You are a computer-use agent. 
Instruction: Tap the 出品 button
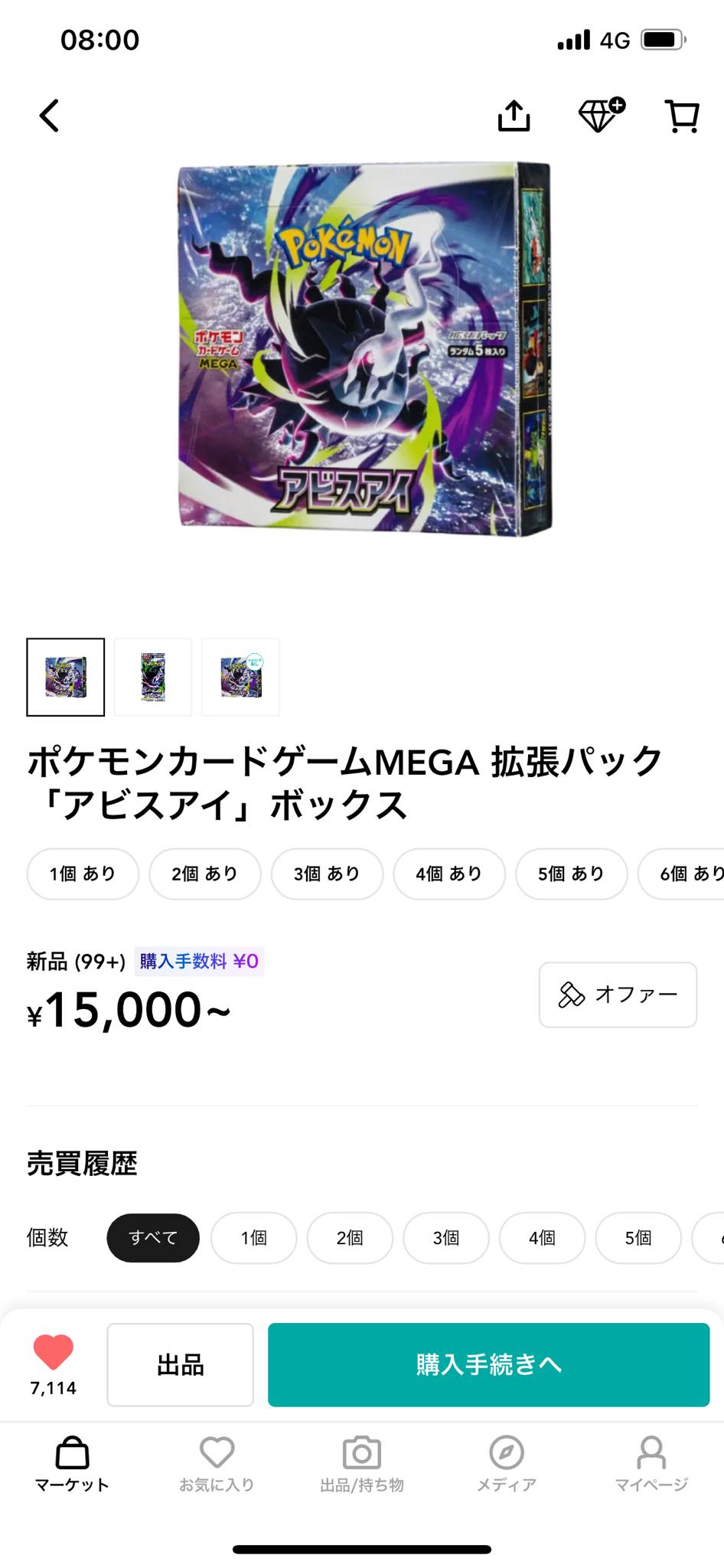coord(180,1364)
